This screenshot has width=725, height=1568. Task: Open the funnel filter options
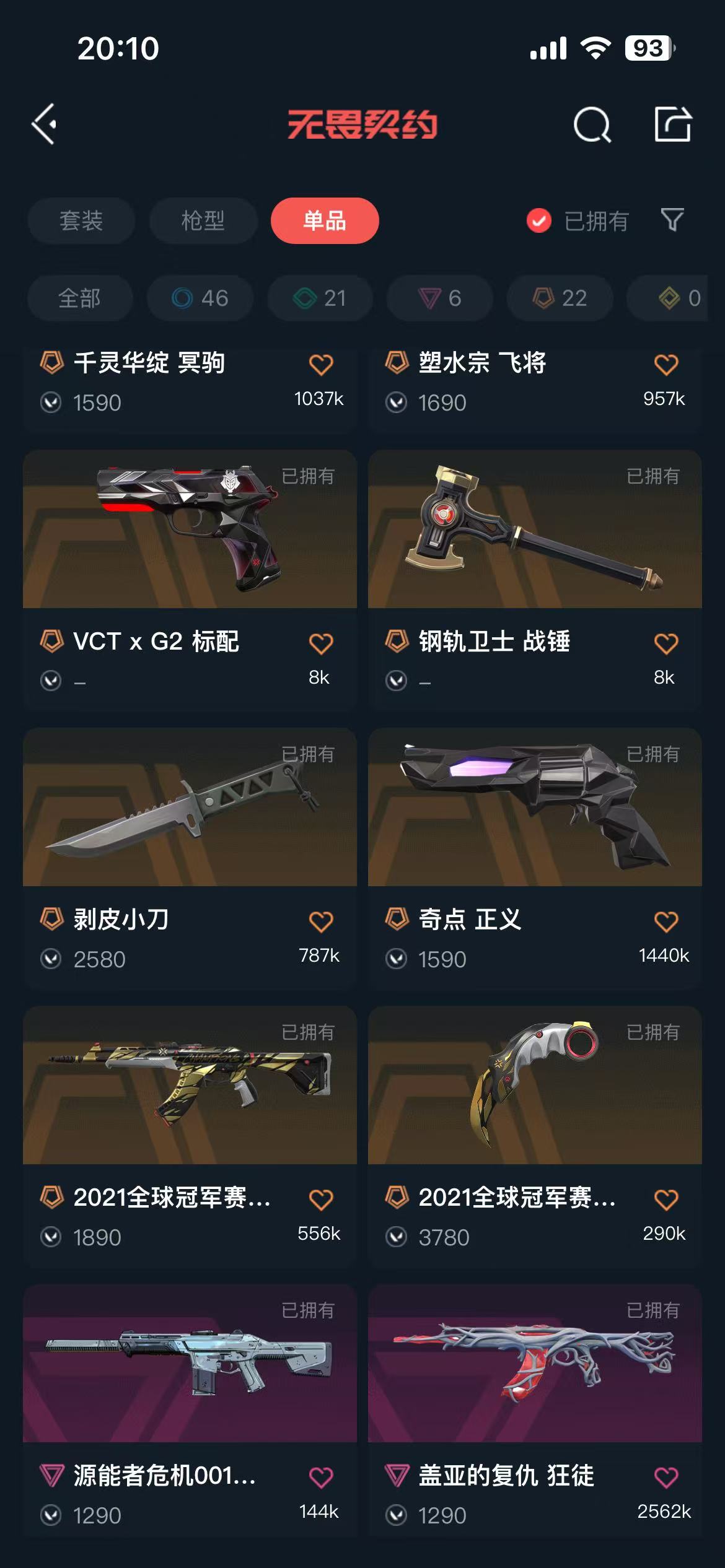coord(672,220)
